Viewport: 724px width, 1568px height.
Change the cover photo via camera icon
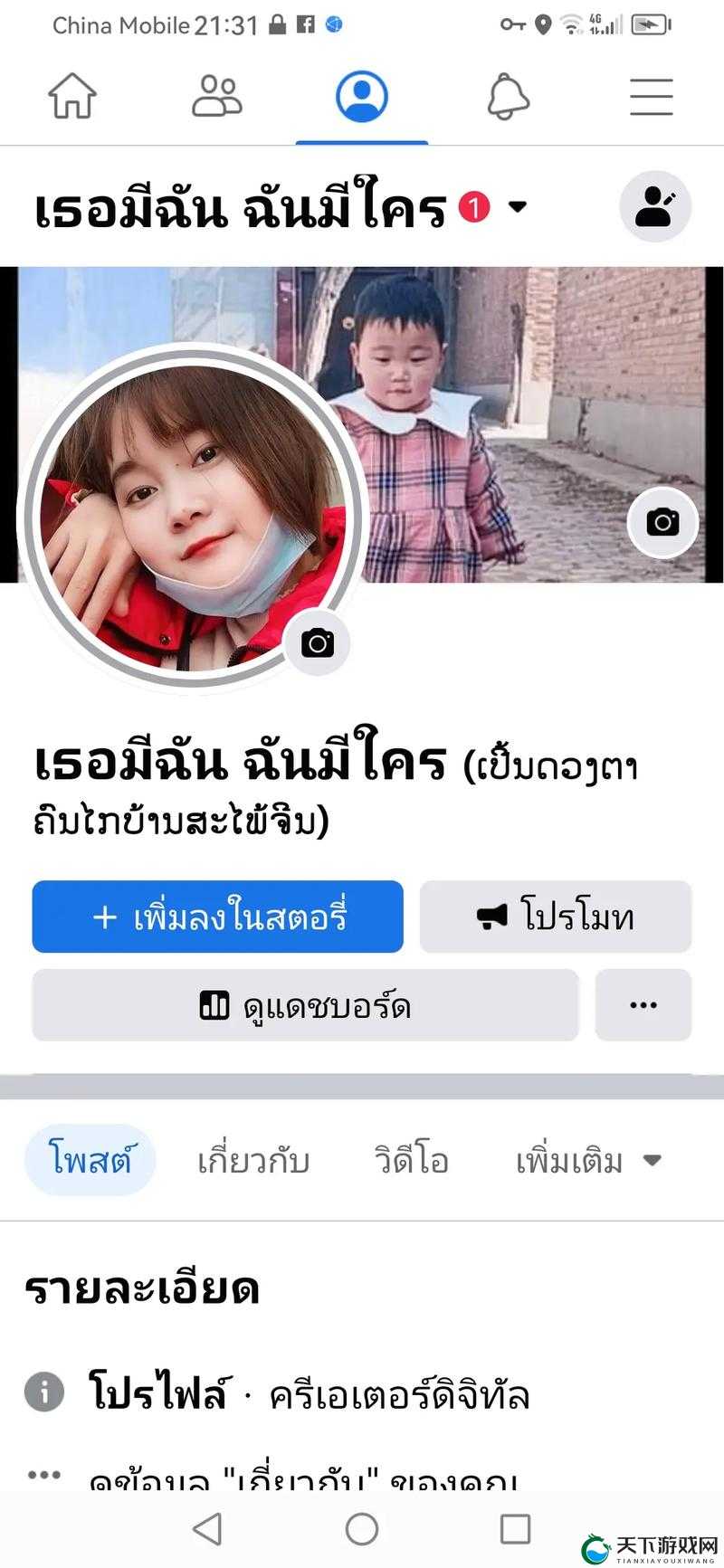662,522
